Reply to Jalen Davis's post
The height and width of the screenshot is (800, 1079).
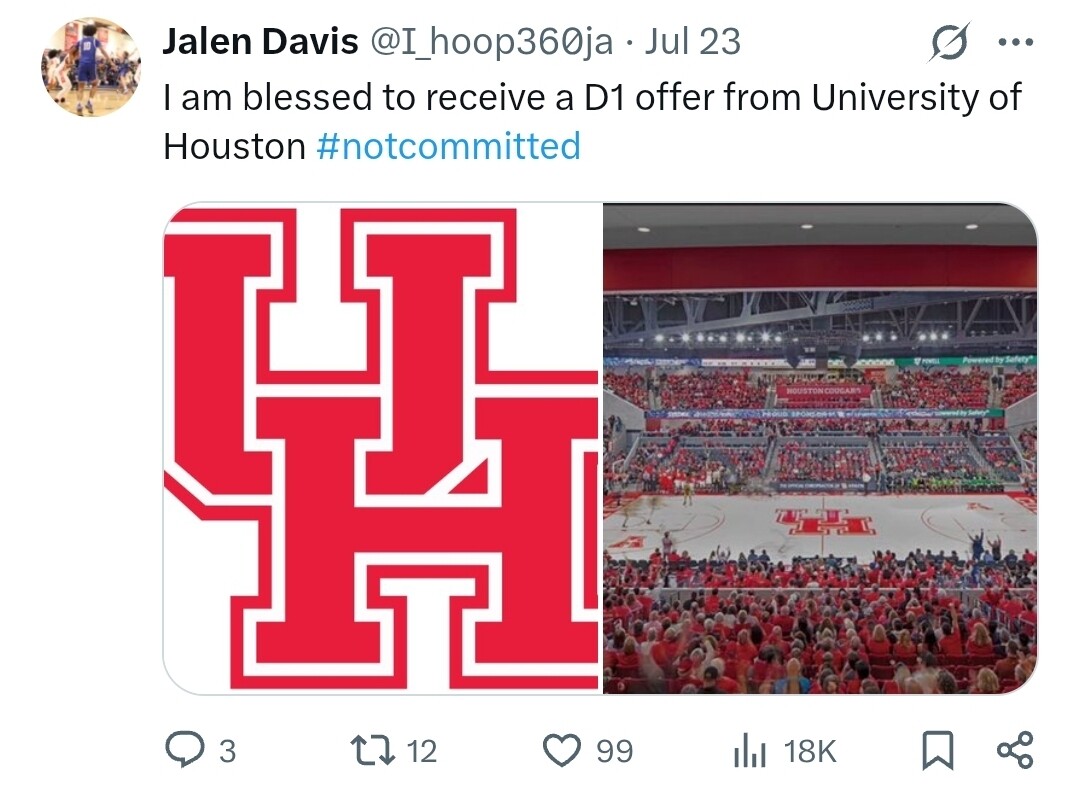click(x=184, y=751)
